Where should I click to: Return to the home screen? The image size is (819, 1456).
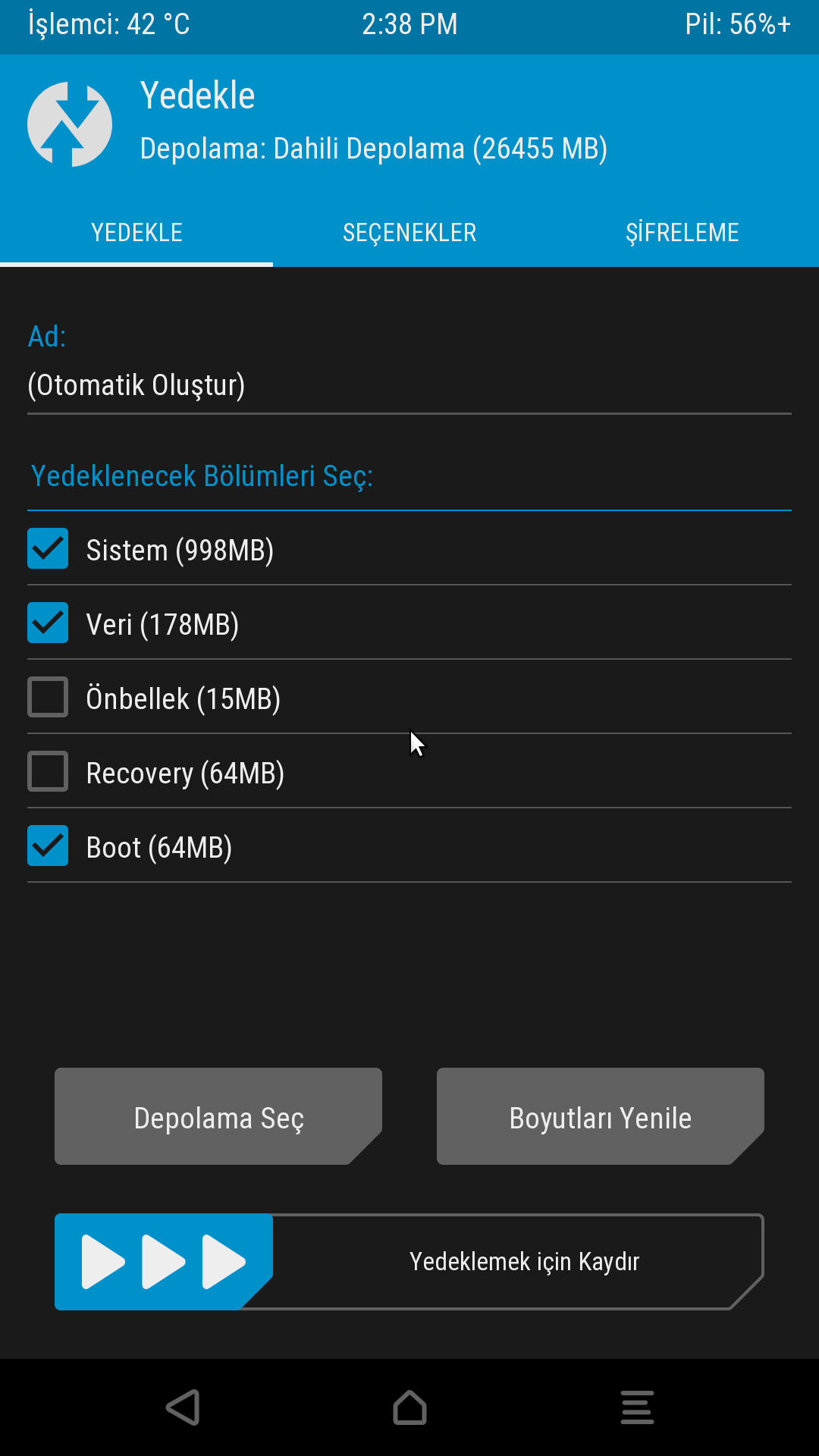[409, 1407]
